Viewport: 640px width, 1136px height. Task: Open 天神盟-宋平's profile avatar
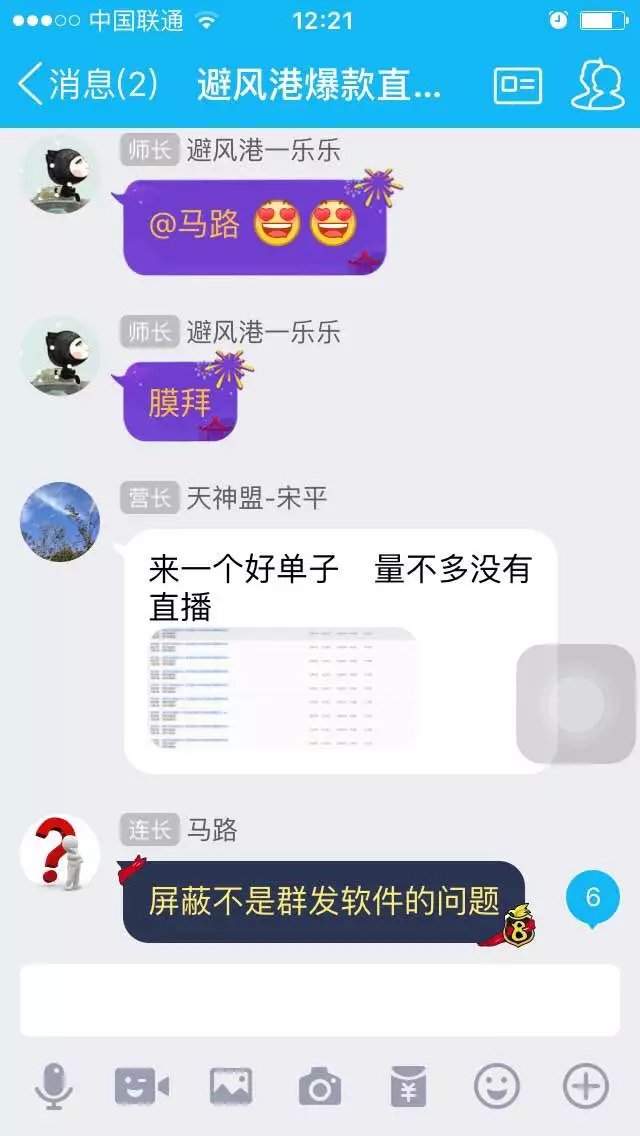point(60,522)
